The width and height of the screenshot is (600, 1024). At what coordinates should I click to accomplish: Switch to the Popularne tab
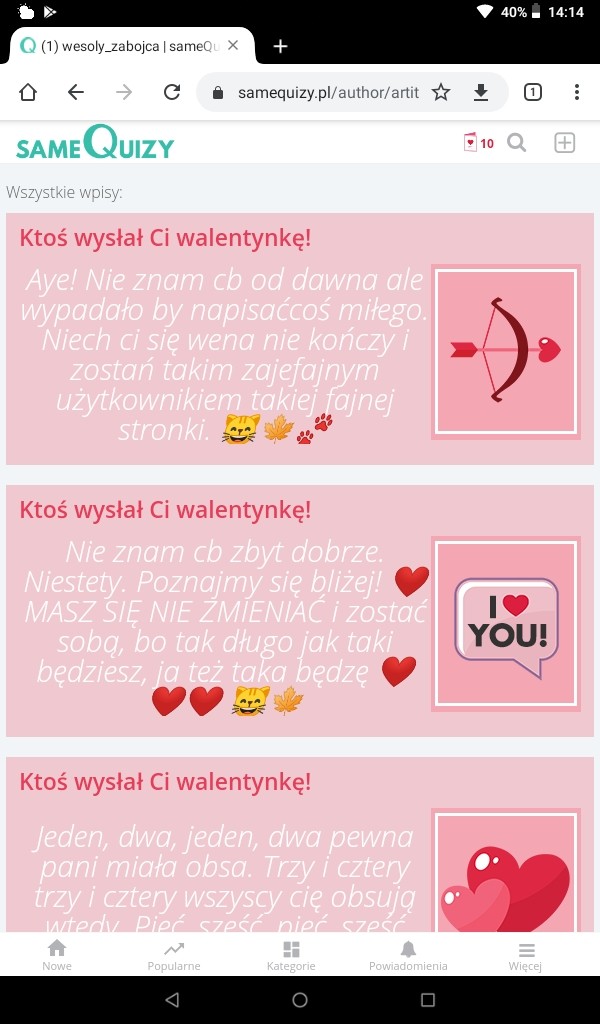tap(174, 956)
